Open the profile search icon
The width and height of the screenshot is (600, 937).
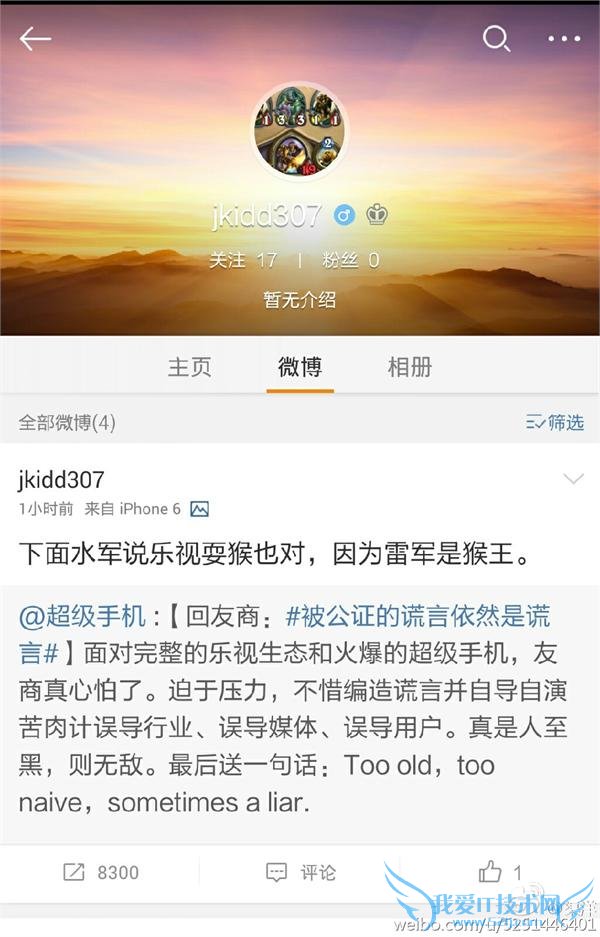(496, 39)
